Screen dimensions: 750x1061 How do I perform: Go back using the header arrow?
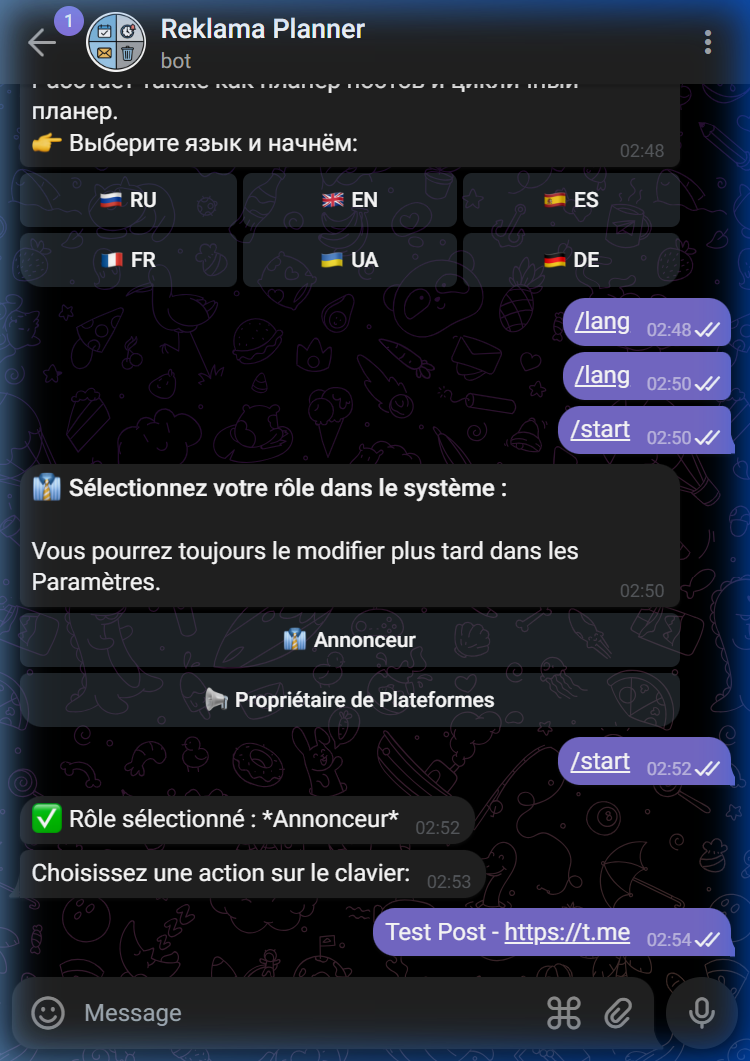pos(42,43)
